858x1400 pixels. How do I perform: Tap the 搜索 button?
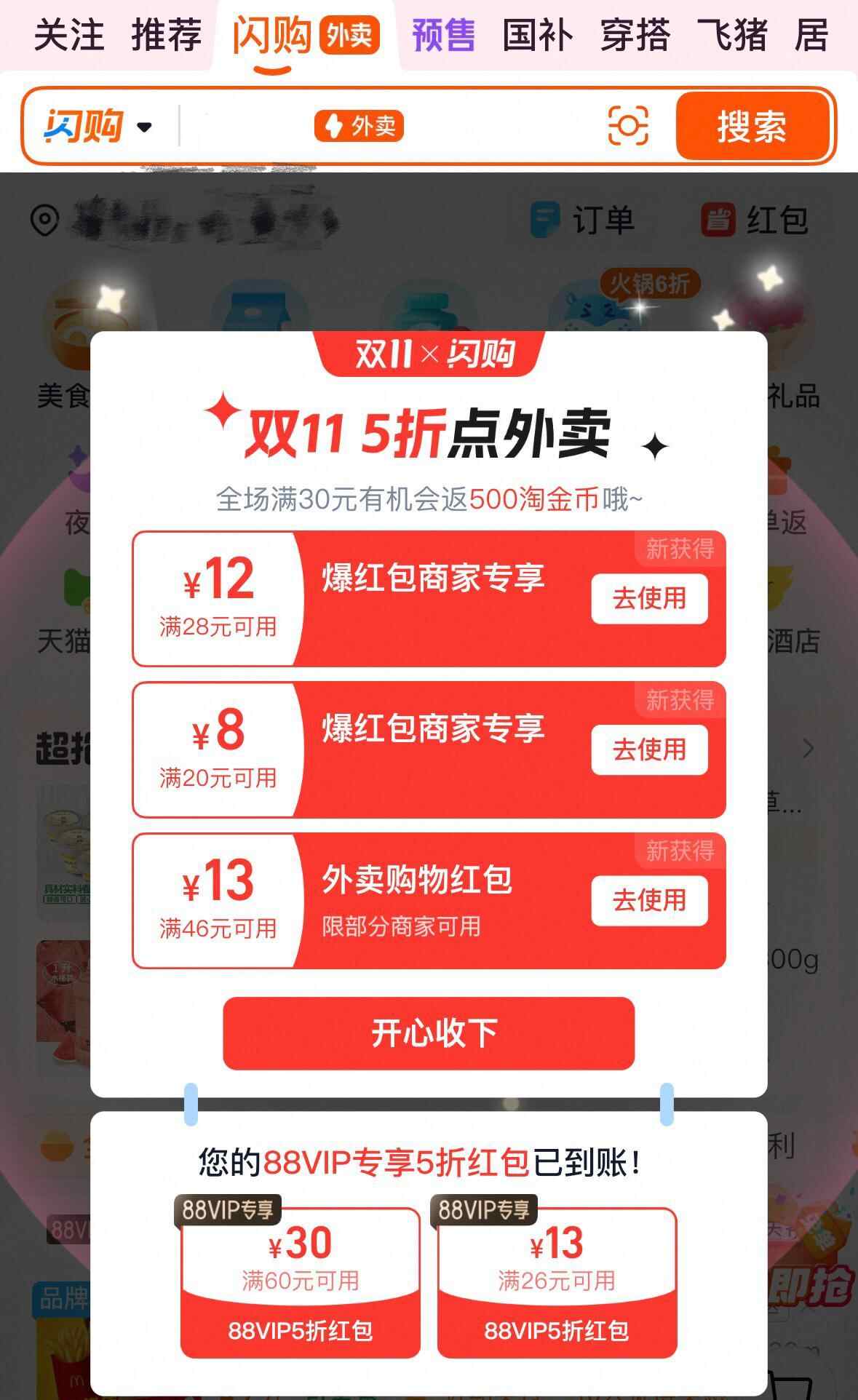pyautogui.click(x=752, y=127)
